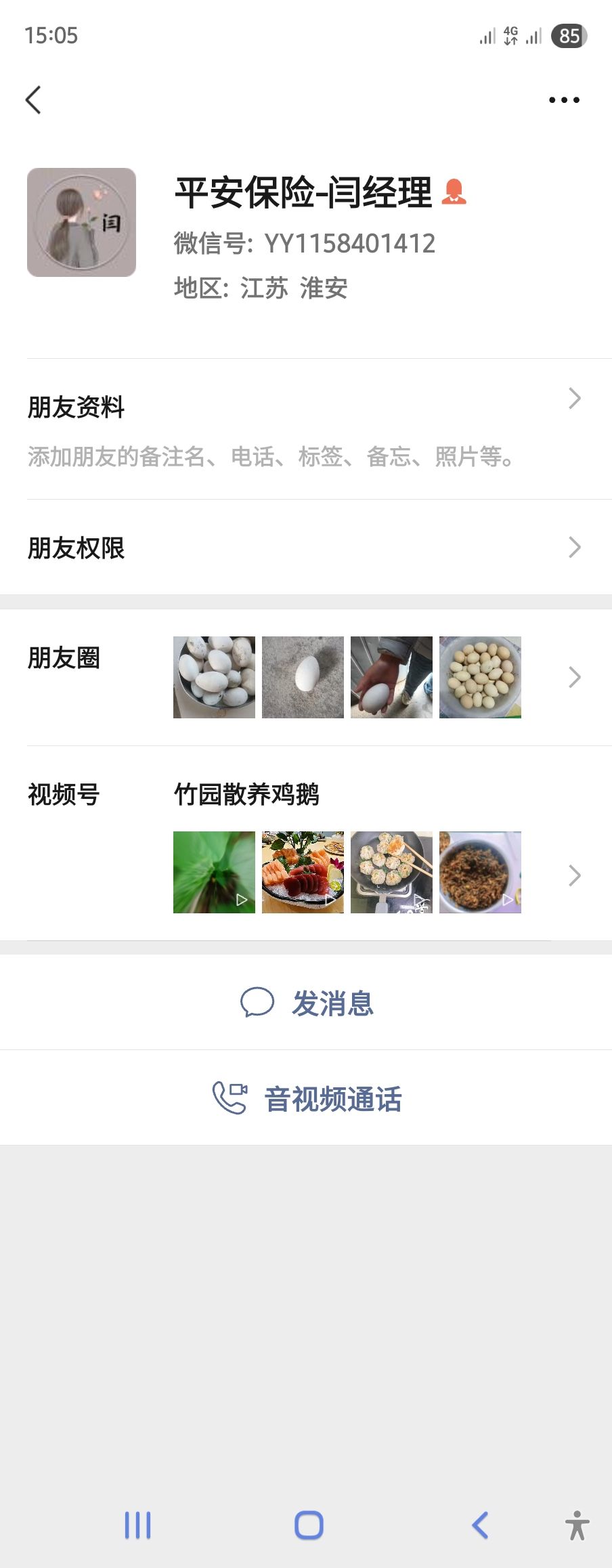The width and height of the screenshot is (612, 1568).
Task: Open the system recent apps view
Action: point(137,1525)
